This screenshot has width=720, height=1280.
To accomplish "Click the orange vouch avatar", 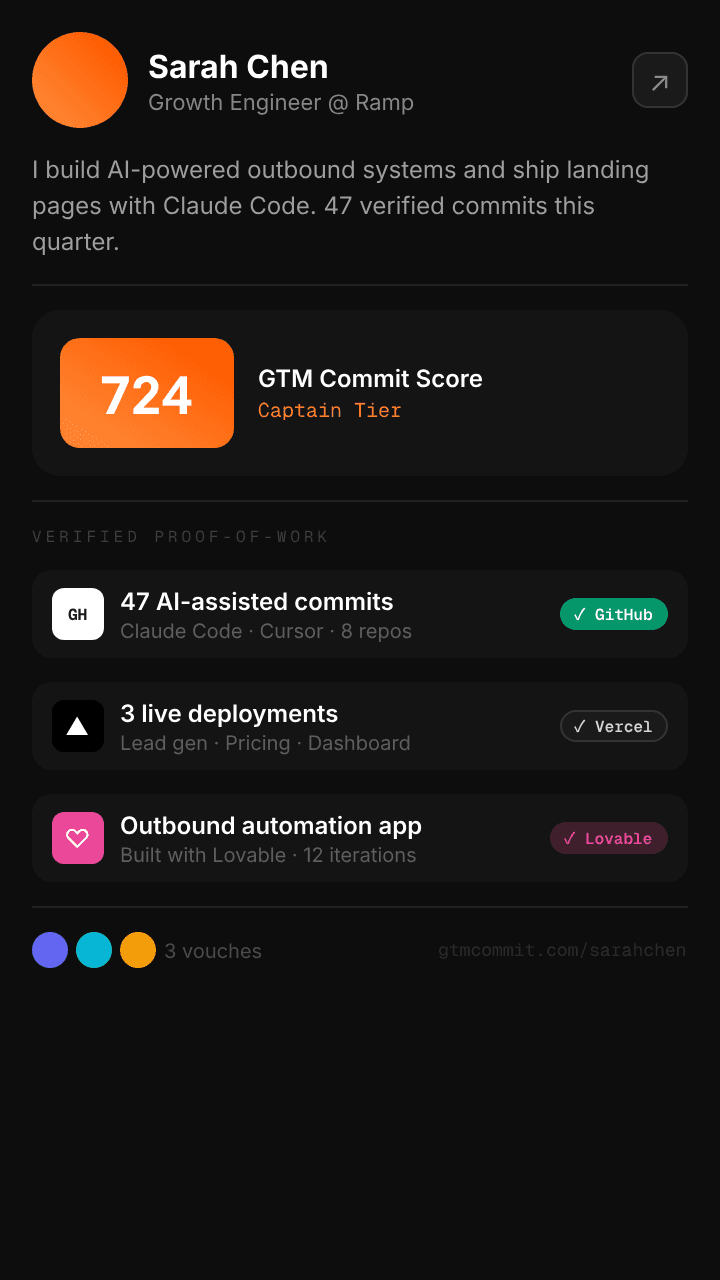I will [138, 950].
